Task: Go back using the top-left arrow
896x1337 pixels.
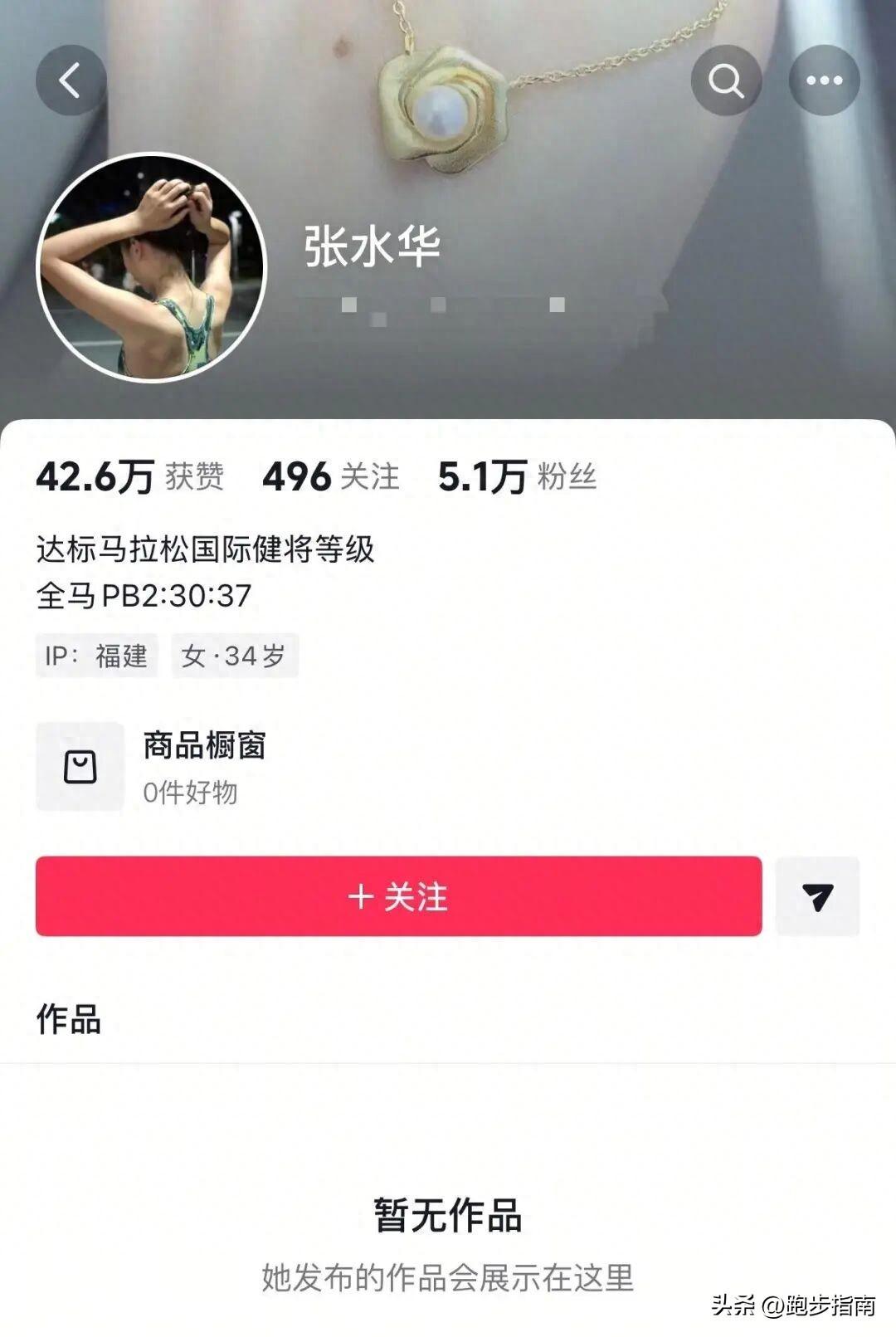Action: tap(71, 81)
